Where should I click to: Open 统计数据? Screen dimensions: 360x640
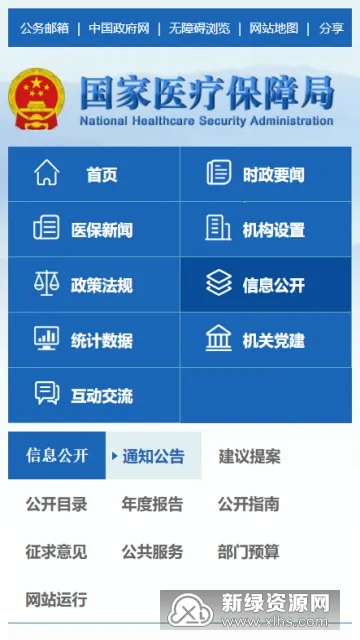coord(94,340)
